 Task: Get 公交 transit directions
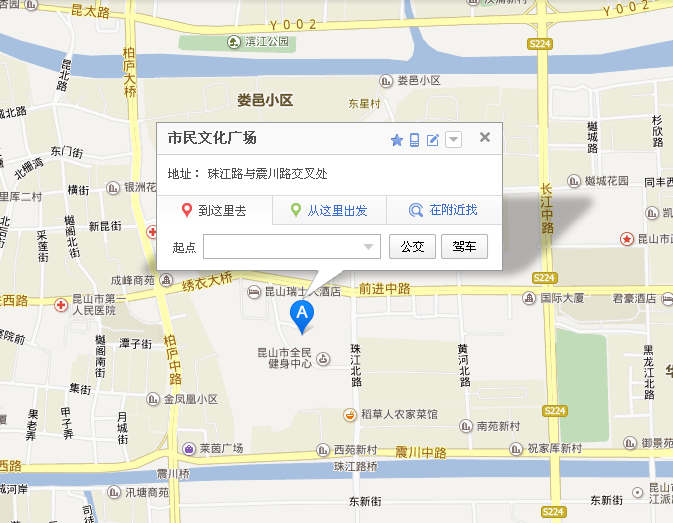412,246
